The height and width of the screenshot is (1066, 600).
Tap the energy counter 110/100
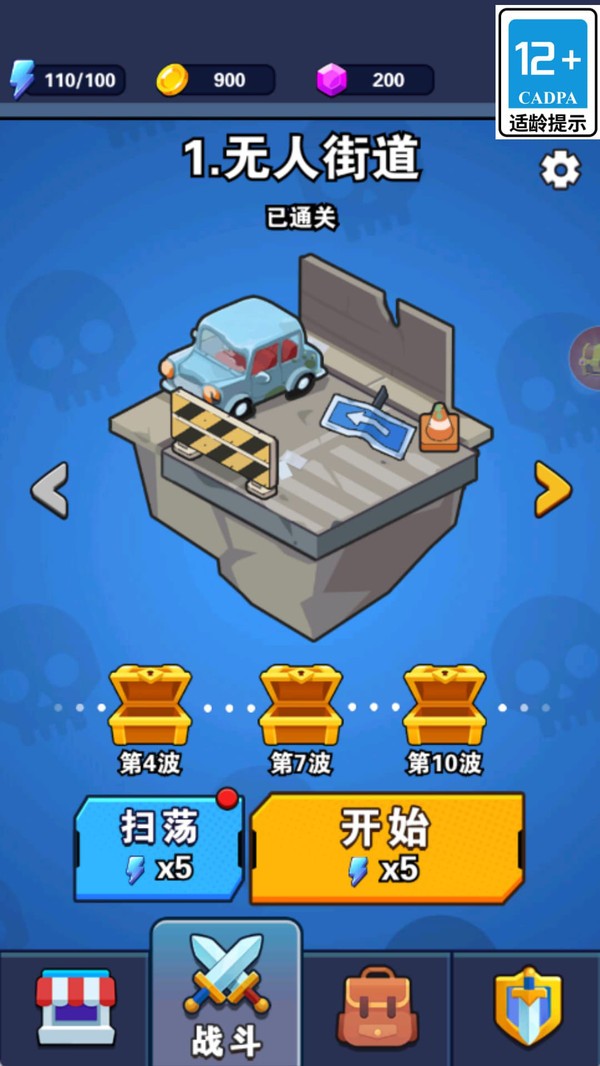(x=68, y=80)
